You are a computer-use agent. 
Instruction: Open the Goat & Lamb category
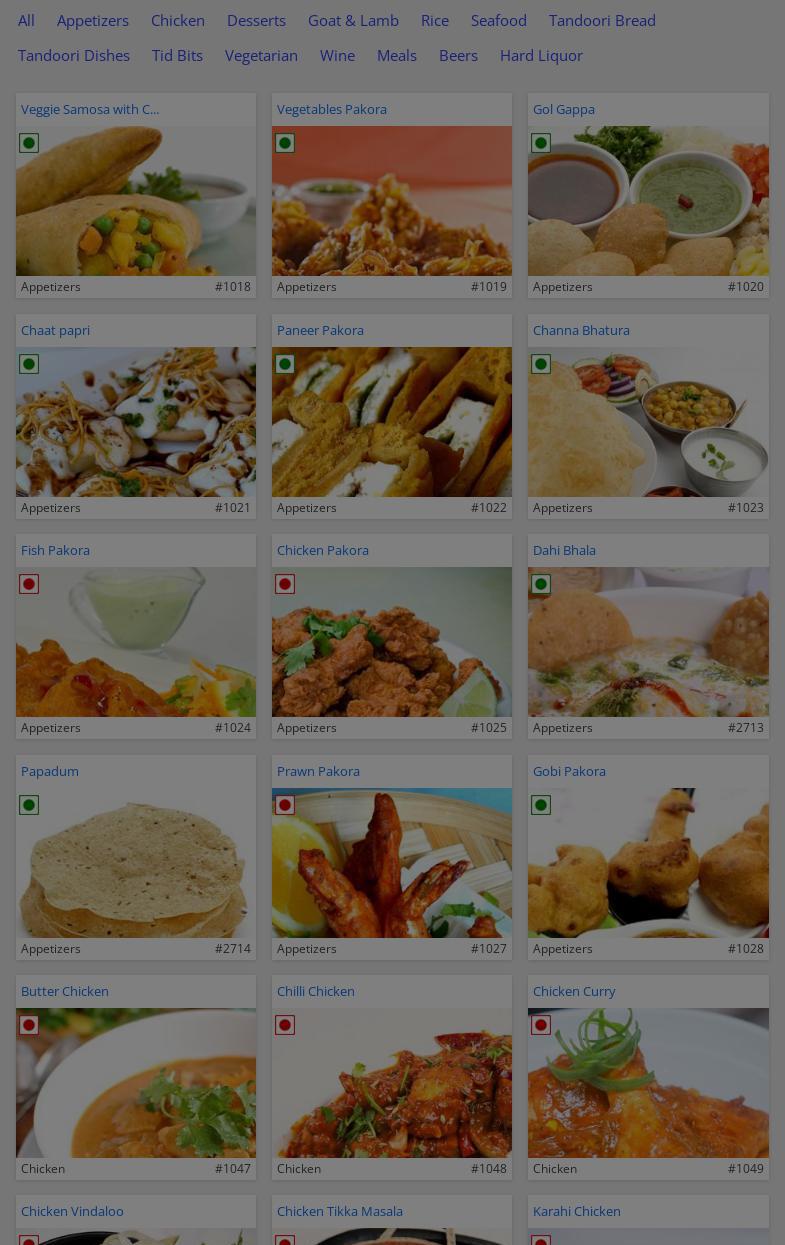click(x=353, y=20)
